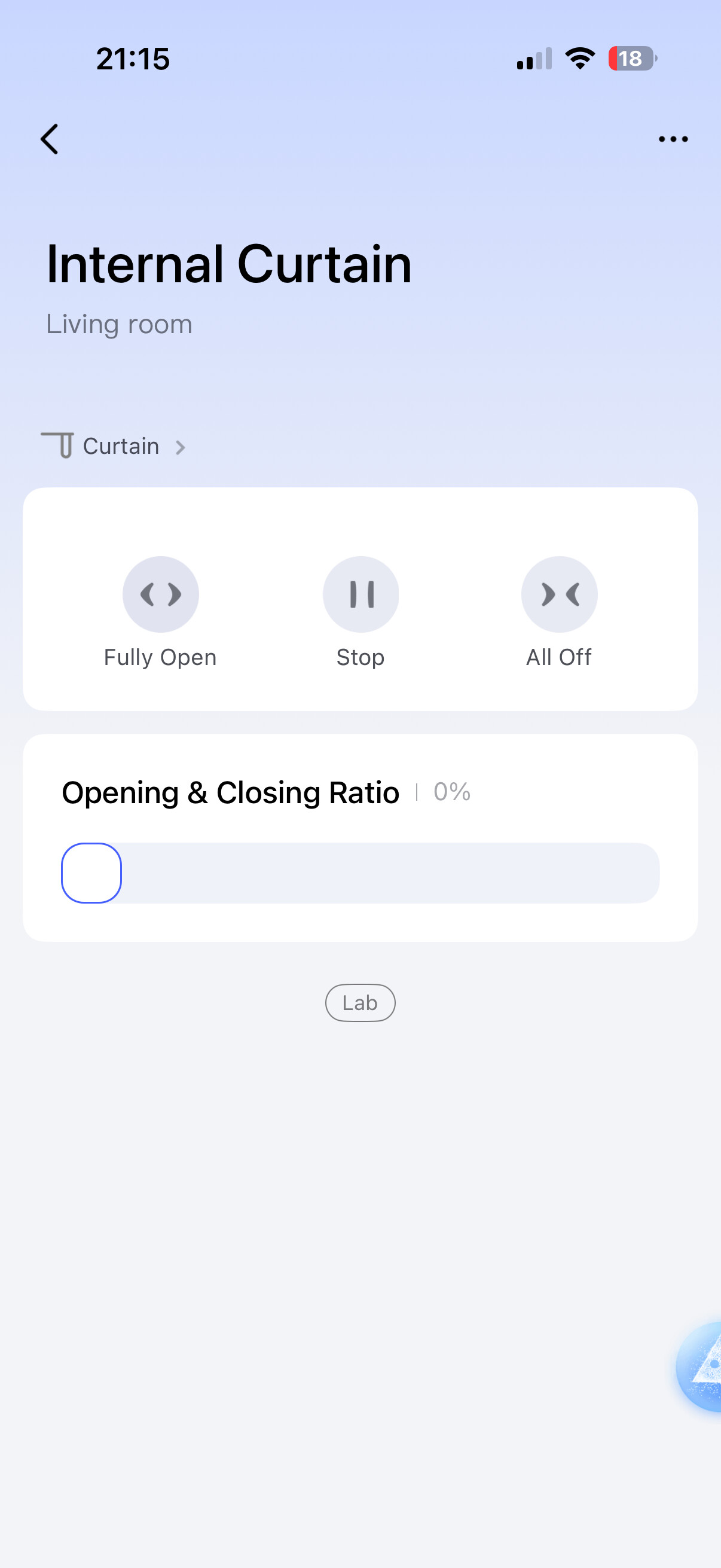This screenshot has height=1568, width=721.
Task: Close the curtain with All Off
Action: pos(559,594)
